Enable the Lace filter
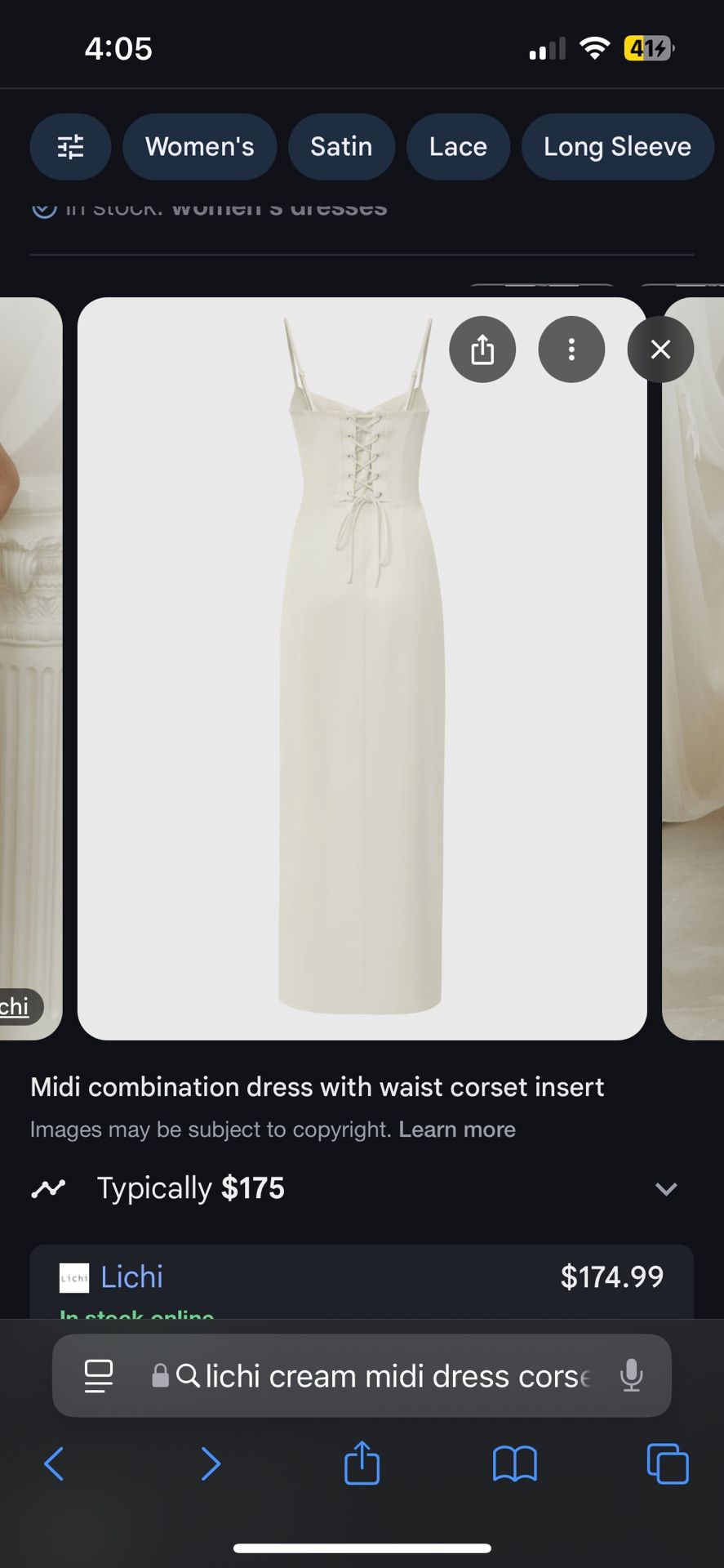This screenshot has width=724, height=1568. pos(458,147)
